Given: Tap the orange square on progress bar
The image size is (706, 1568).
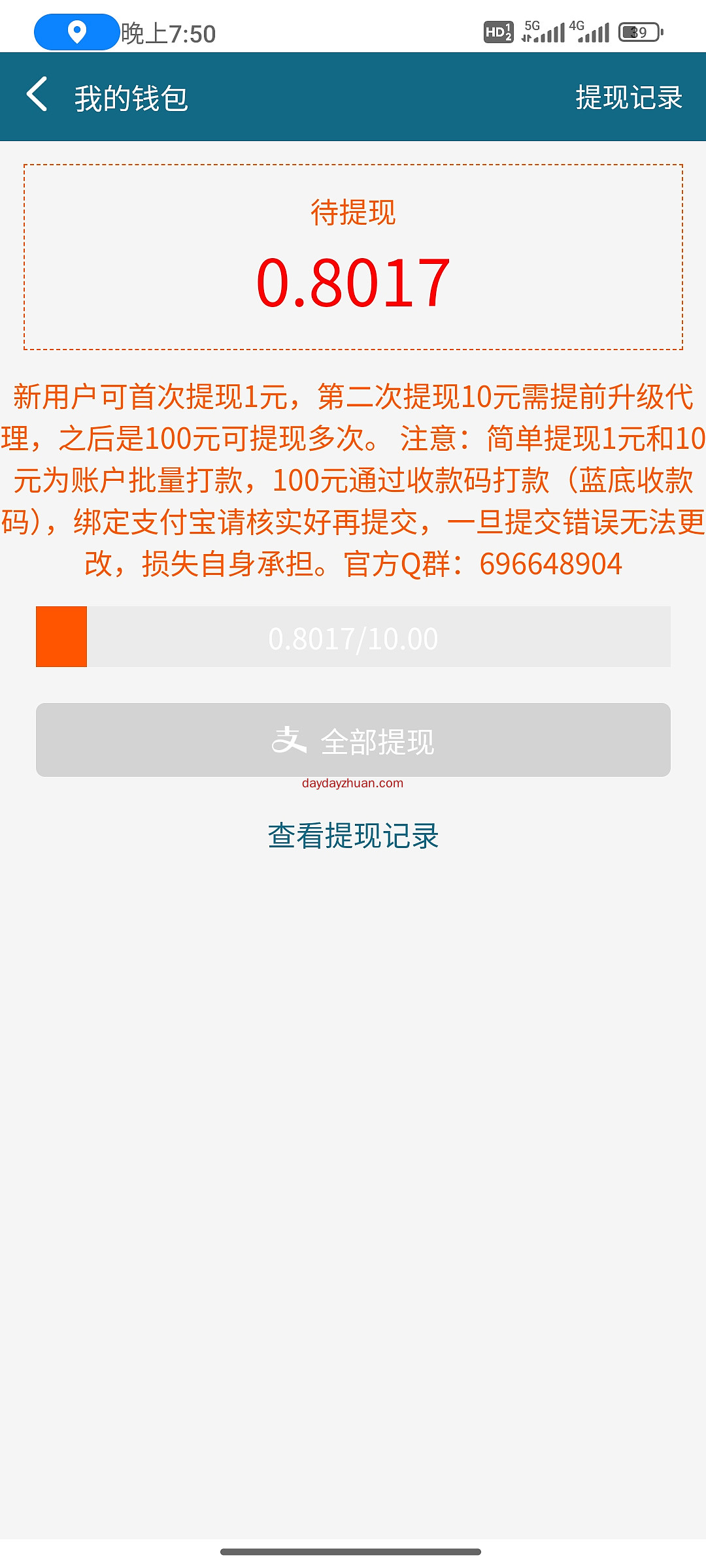Looking at the screenshot, I should (x=61, y=637).
